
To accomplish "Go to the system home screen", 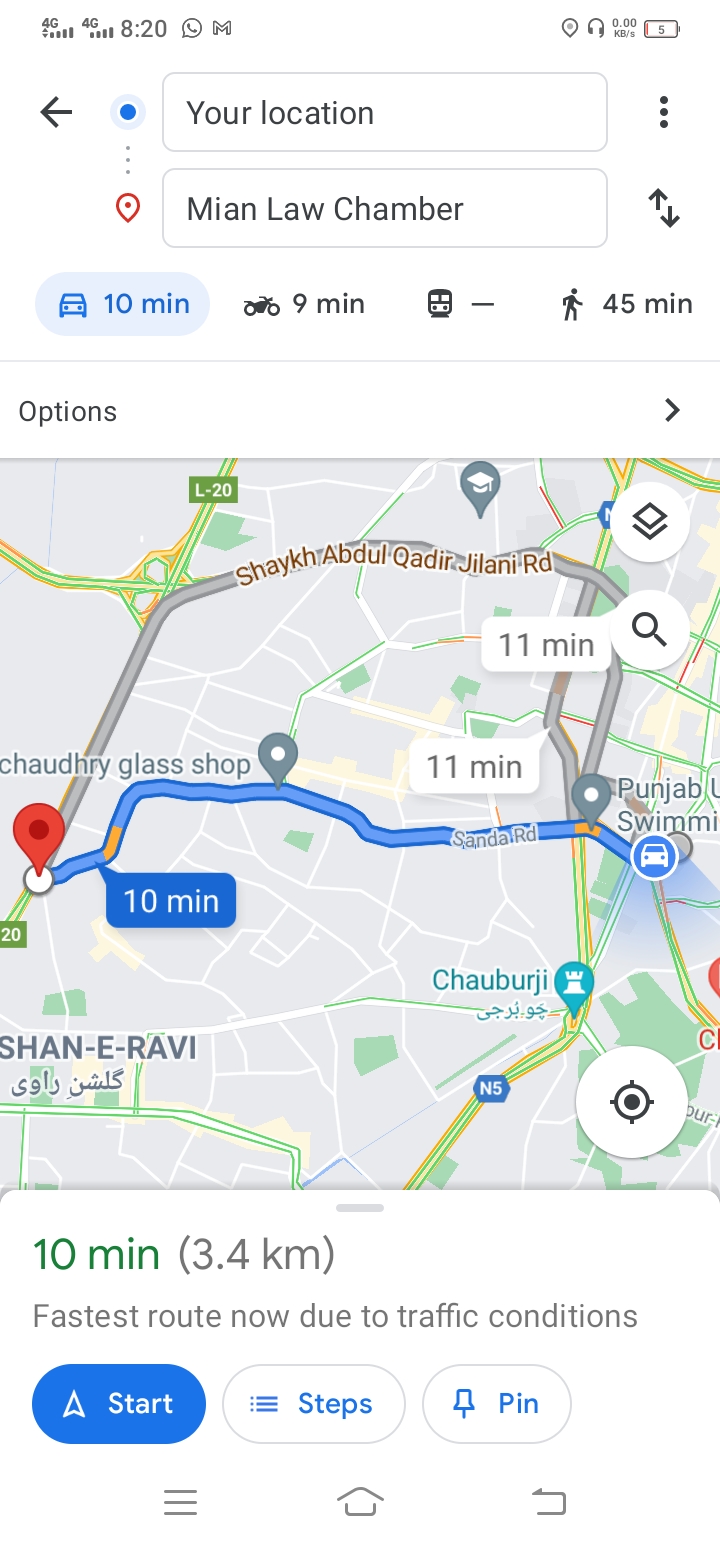I will [x=360, y=1502].
